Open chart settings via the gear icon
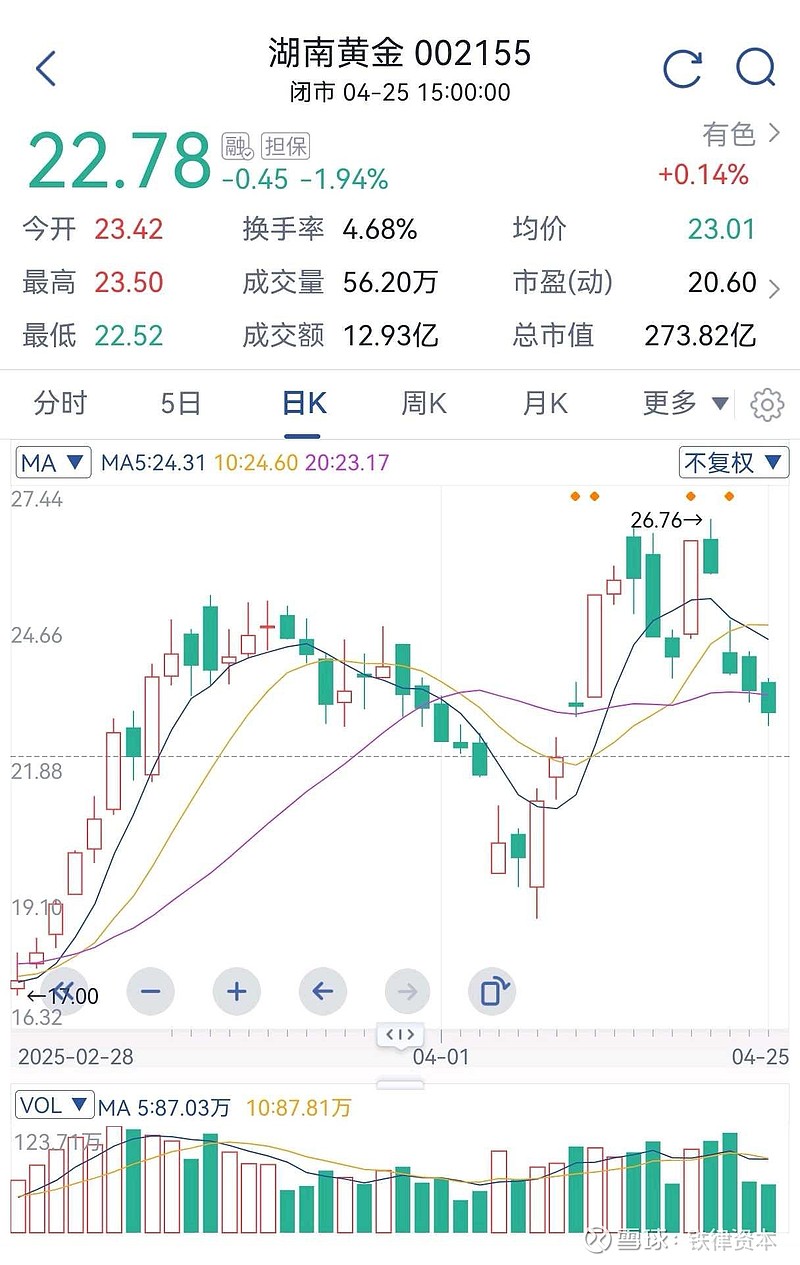 pyautogui.click(x=766, y=403)
